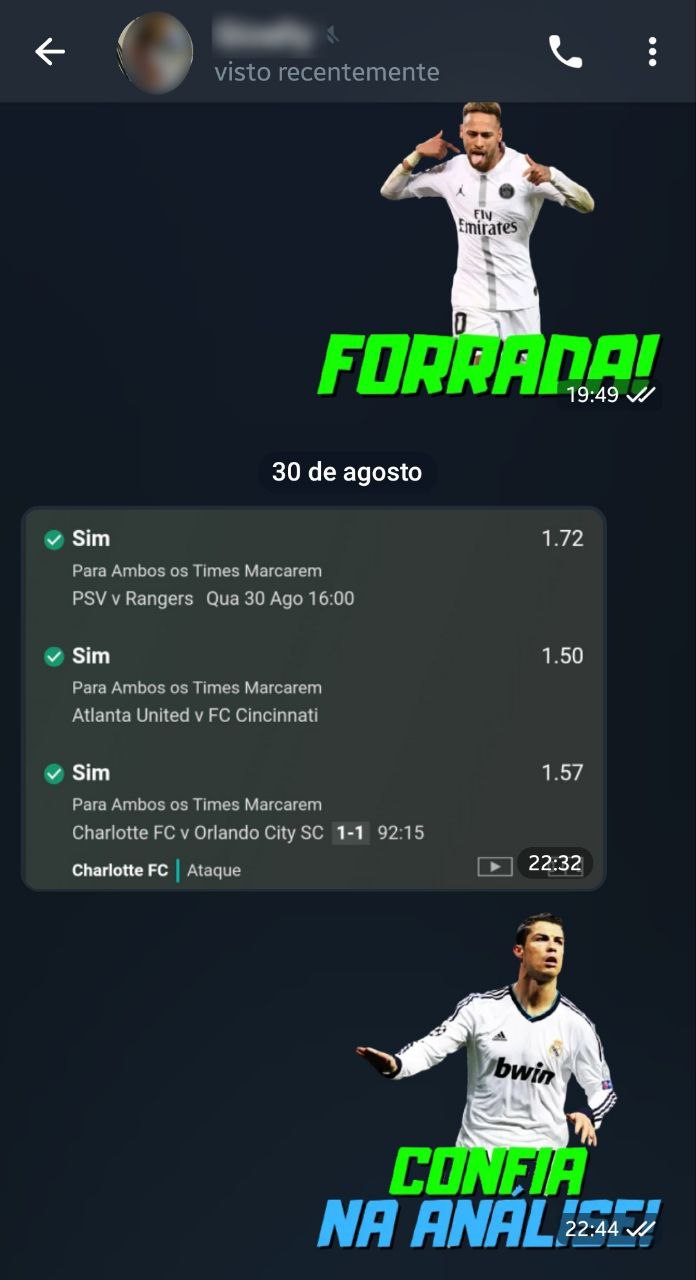Open the contact's profile photo
The width and height of the screenshot is (696, 1280).
coord(155,53)
